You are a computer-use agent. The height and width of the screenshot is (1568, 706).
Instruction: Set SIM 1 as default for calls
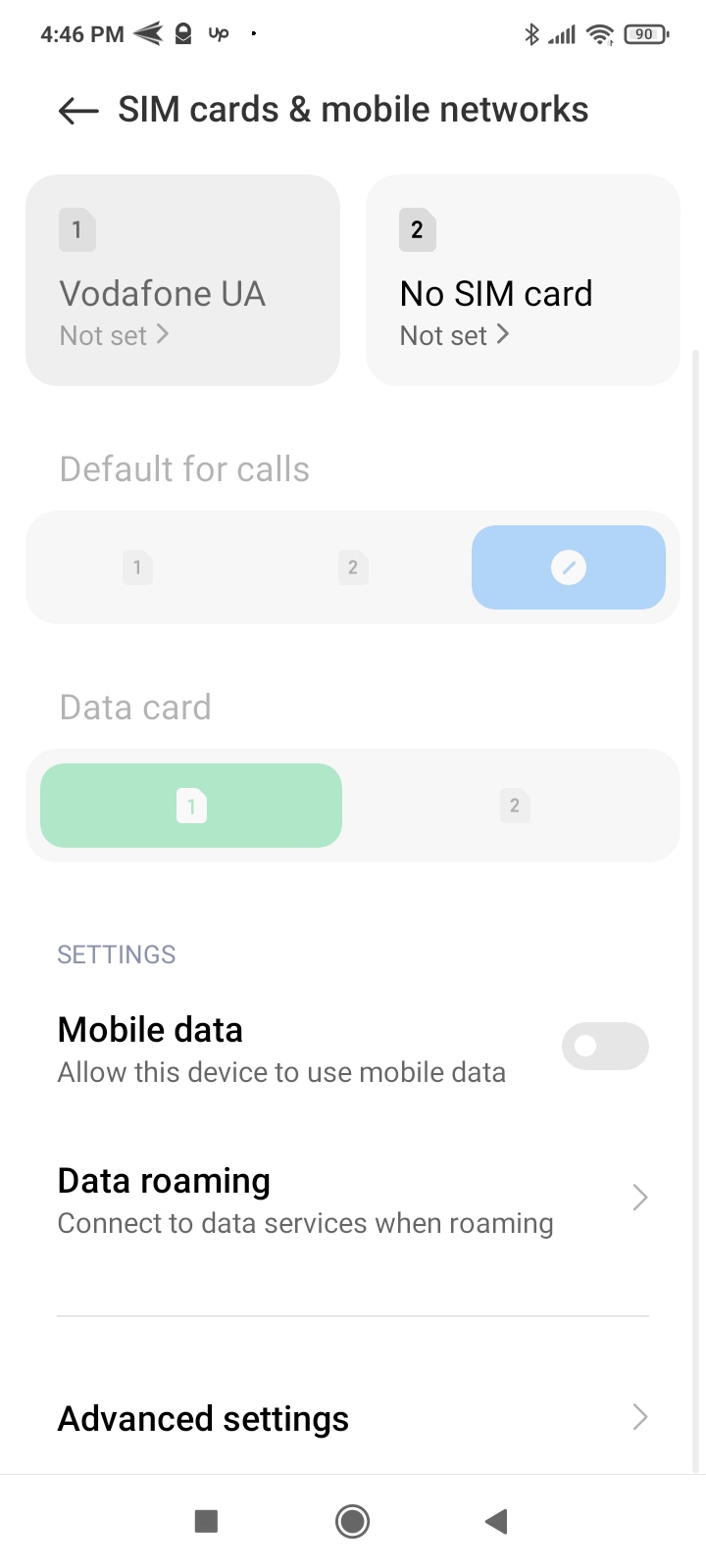coord(137,567)
